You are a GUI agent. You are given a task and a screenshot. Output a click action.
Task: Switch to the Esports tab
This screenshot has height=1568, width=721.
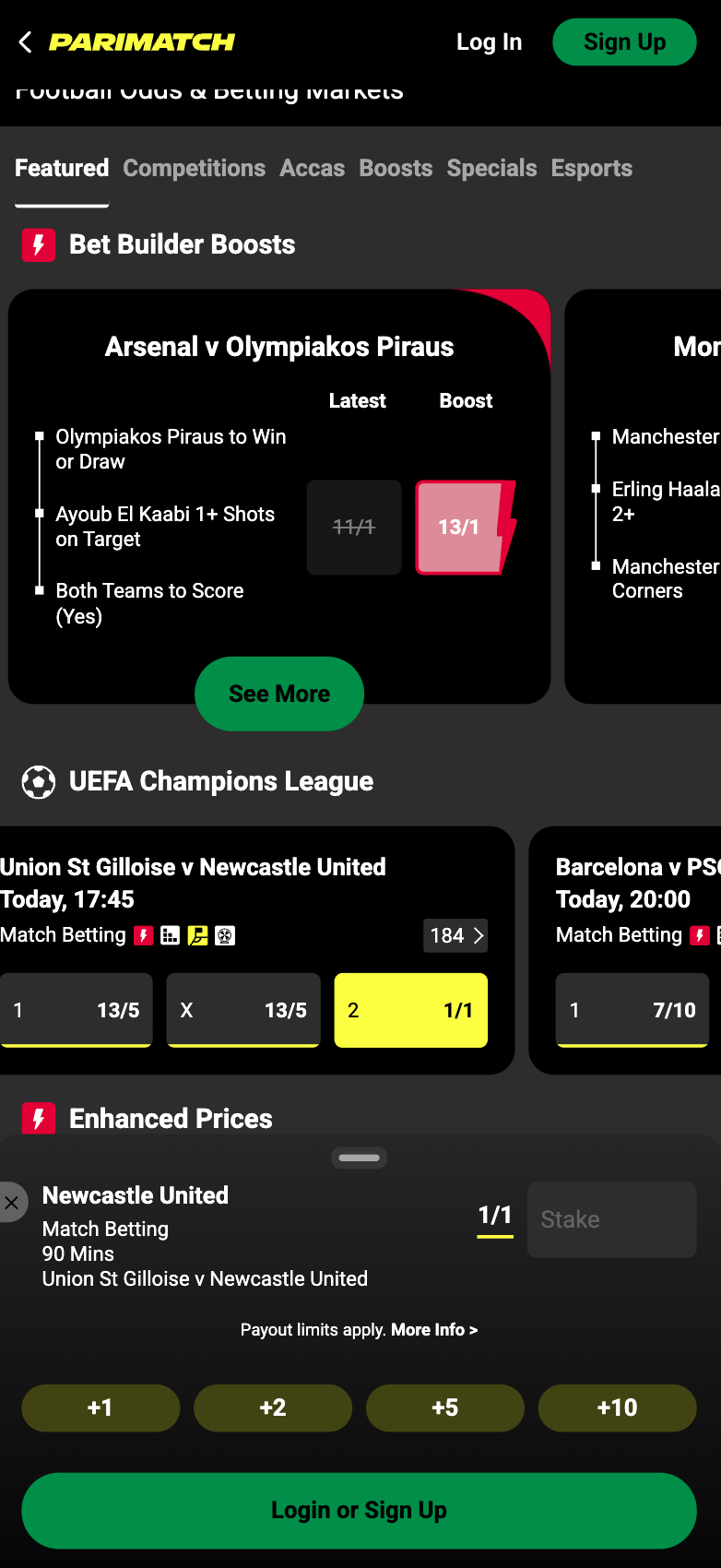tap(591, 168)
